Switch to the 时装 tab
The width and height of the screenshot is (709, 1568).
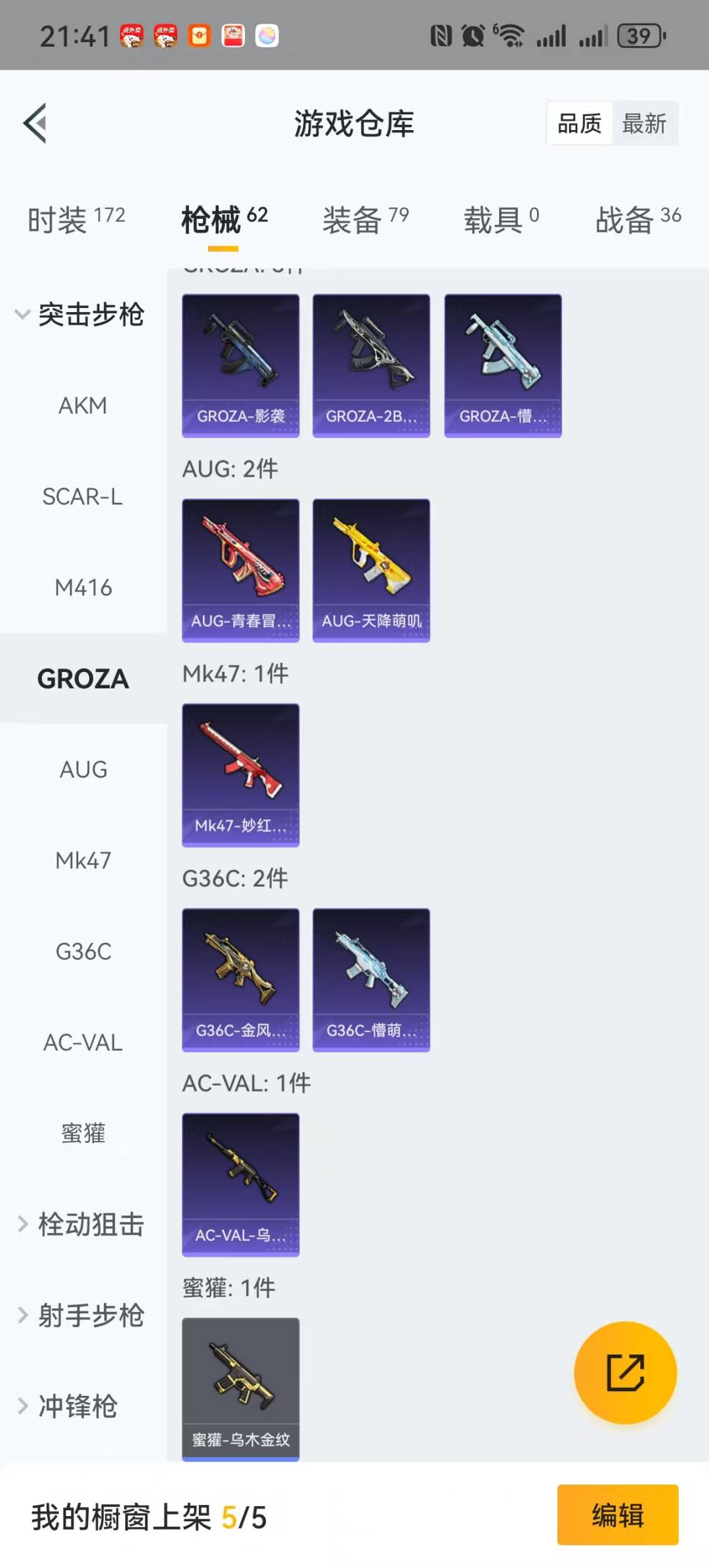click(x=76, y=219)
